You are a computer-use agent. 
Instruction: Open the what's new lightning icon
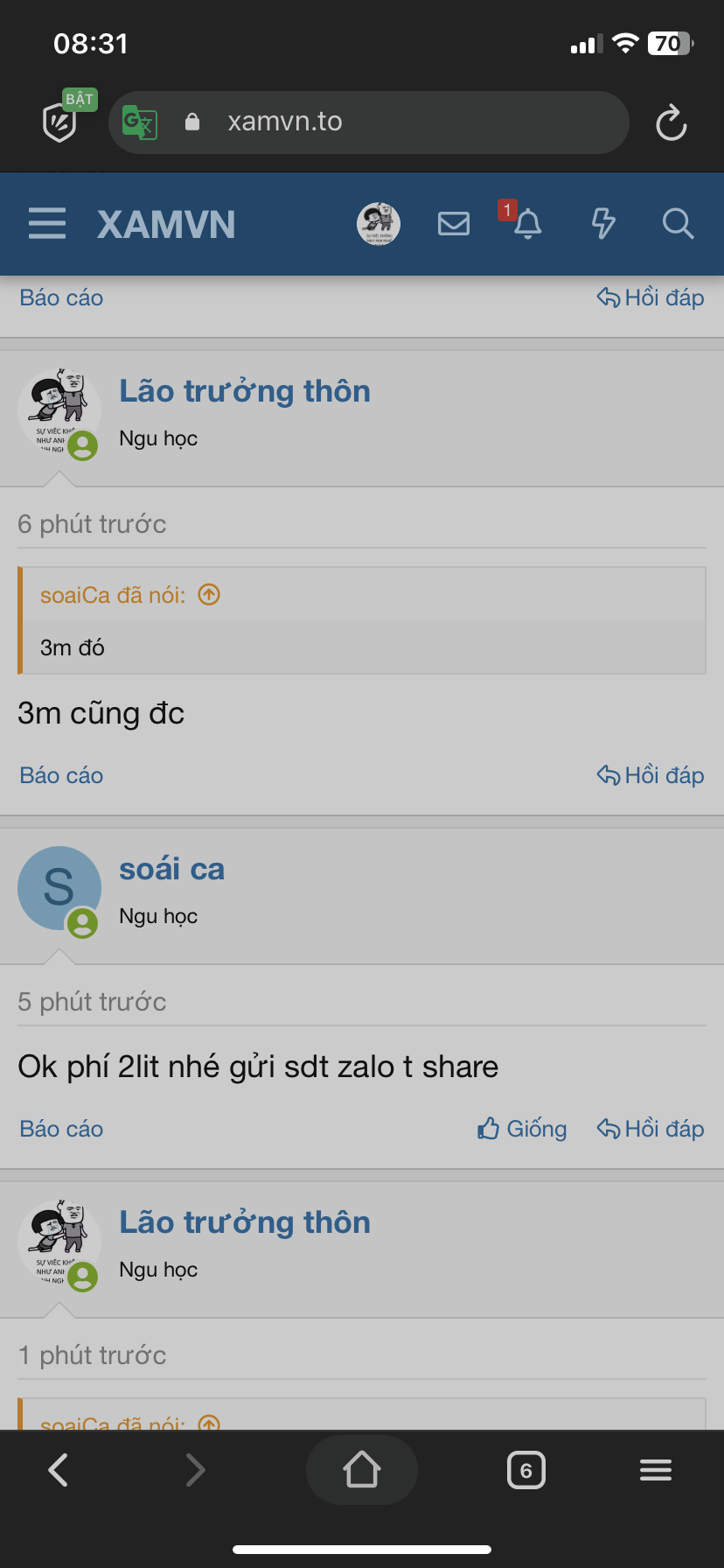603,224
